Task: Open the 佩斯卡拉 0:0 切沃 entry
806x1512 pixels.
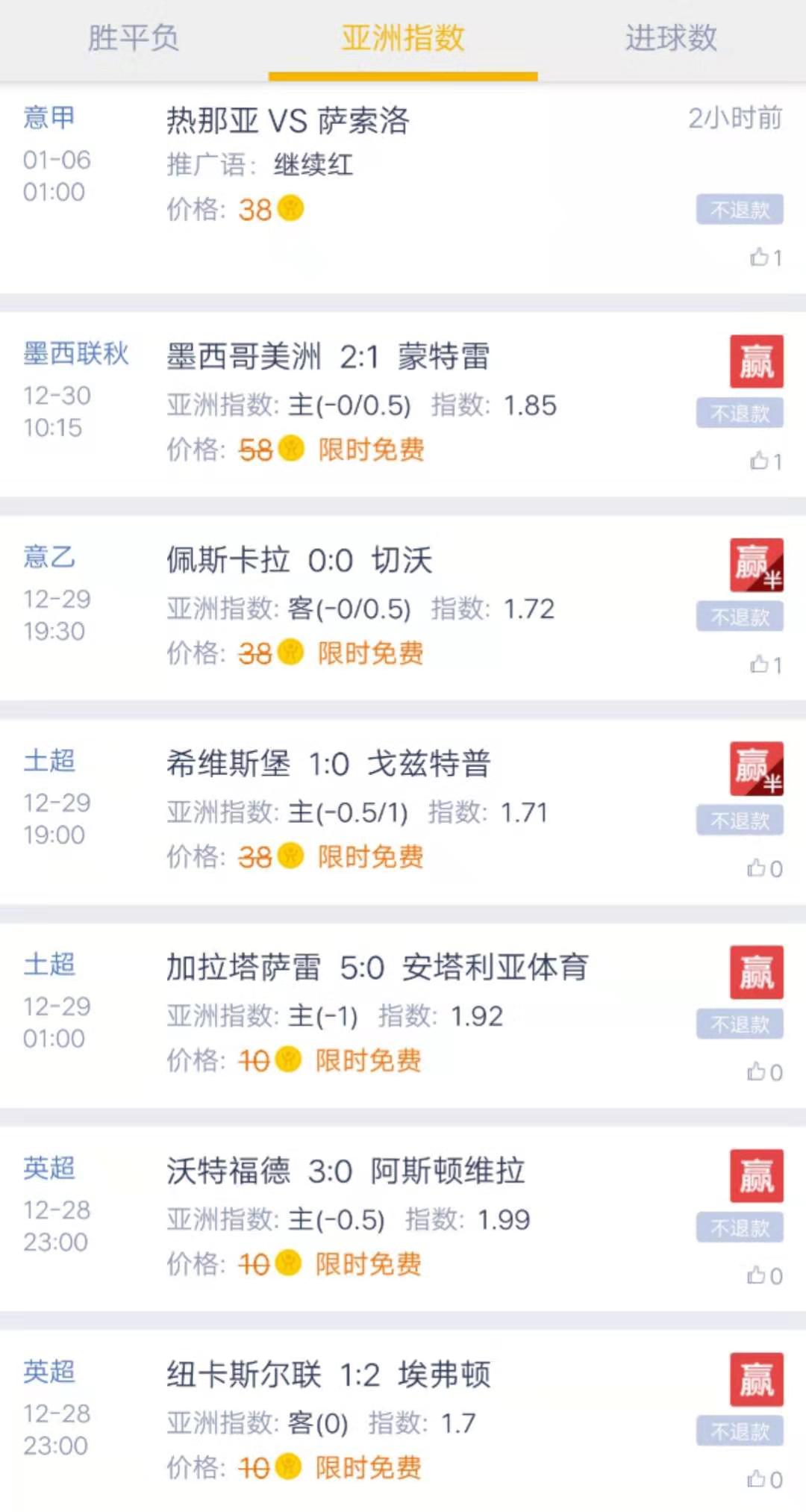Action: (x=299, y=561)
